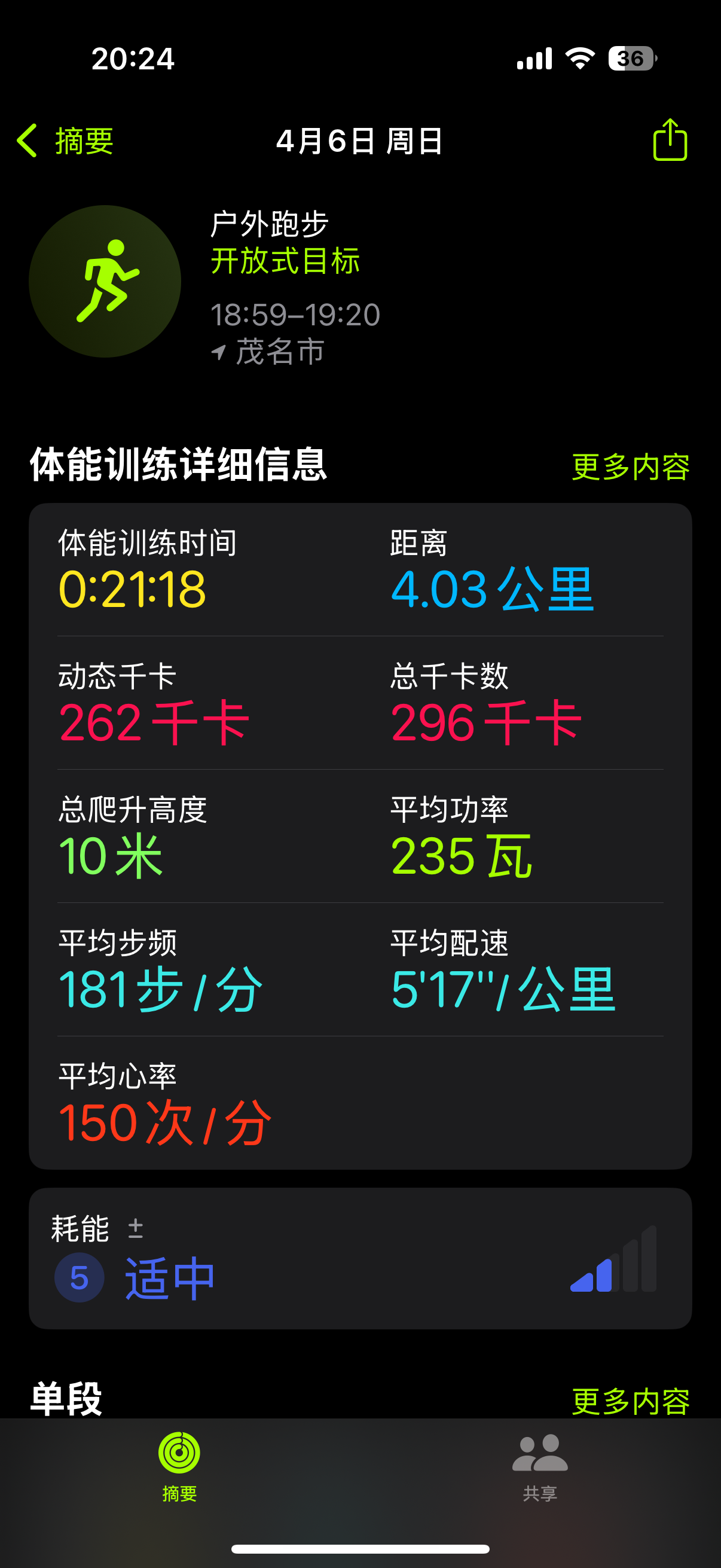The height and width of the screenshot is (1568, 721).
Task: Open the 耗能 适中 effort card
Action: point(359,1258)
